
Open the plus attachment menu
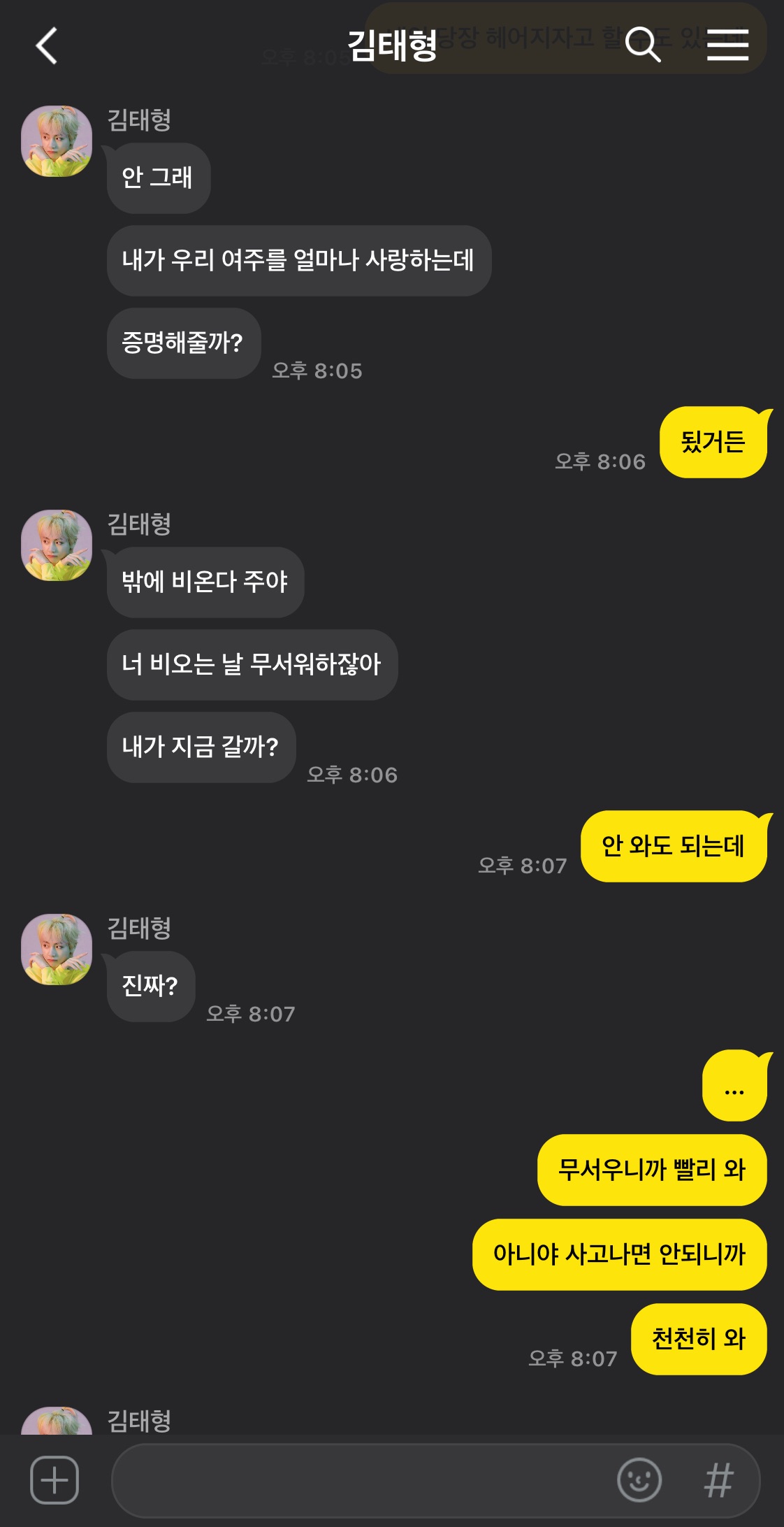coord(55,1479)
